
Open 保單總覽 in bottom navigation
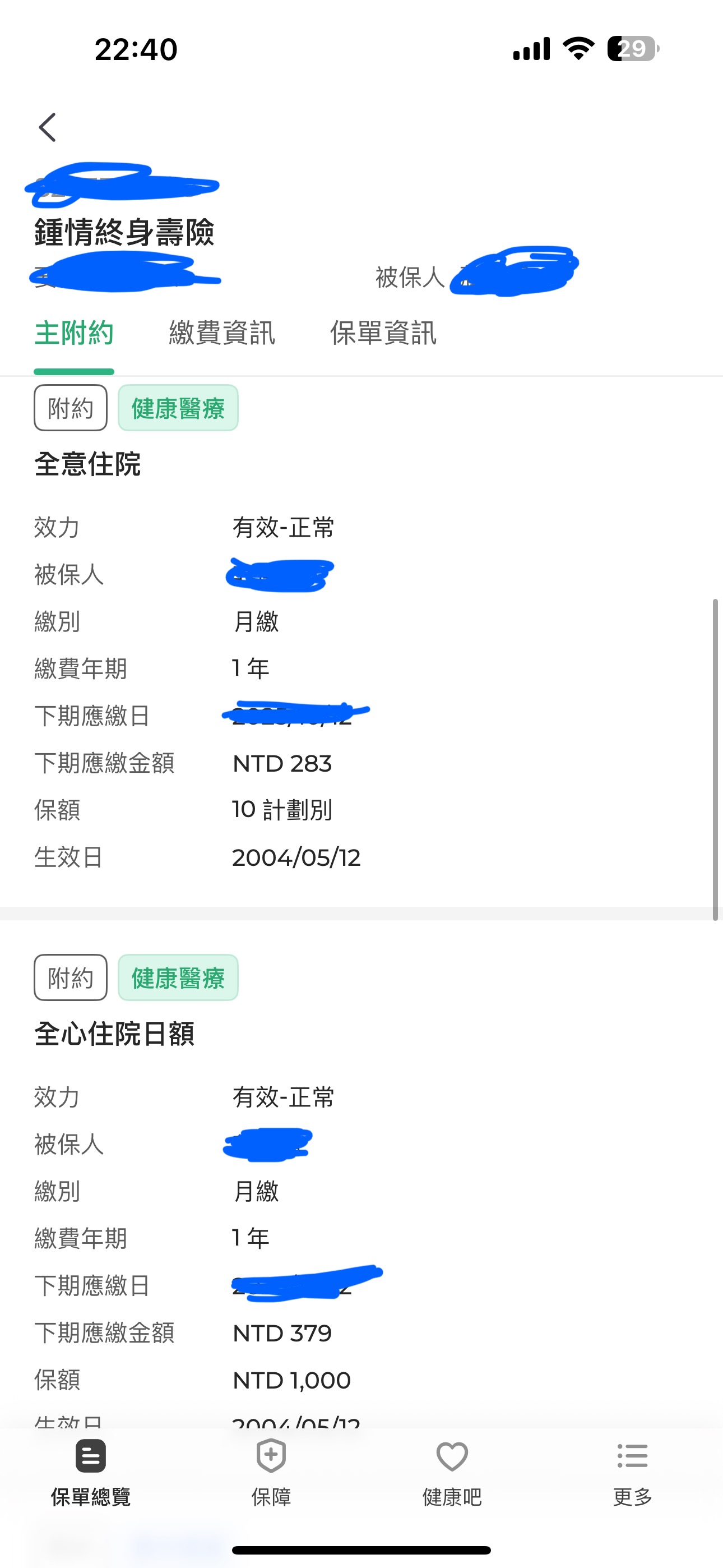pos(91,1472)
